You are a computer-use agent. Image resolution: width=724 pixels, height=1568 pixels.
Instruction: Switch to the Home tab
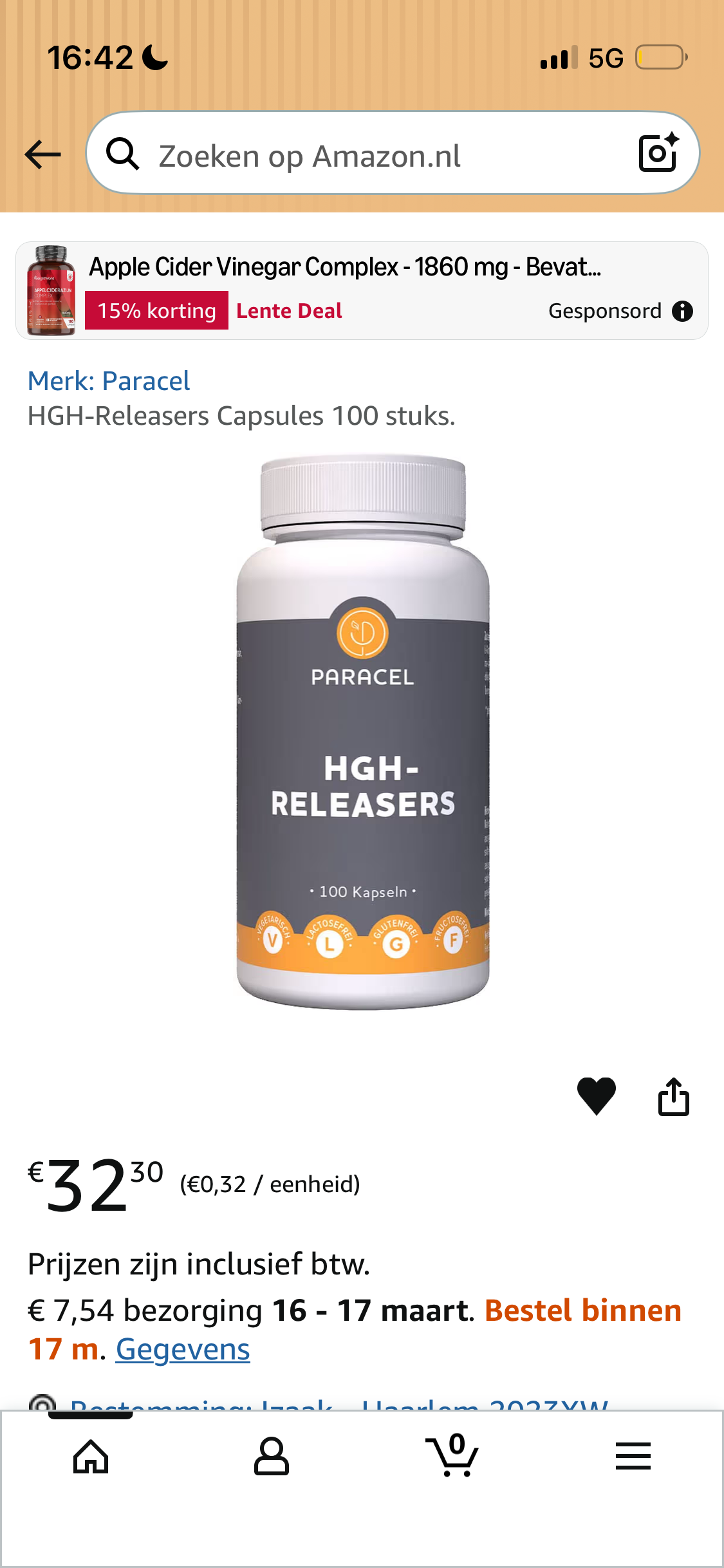click(91, 1456)
